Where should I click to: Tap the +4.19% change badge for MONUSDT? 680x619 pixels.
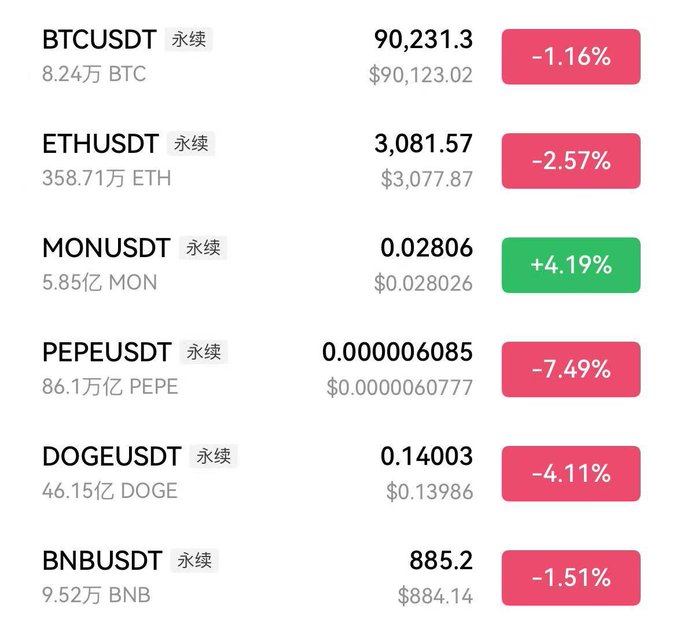tap(570, 265)
